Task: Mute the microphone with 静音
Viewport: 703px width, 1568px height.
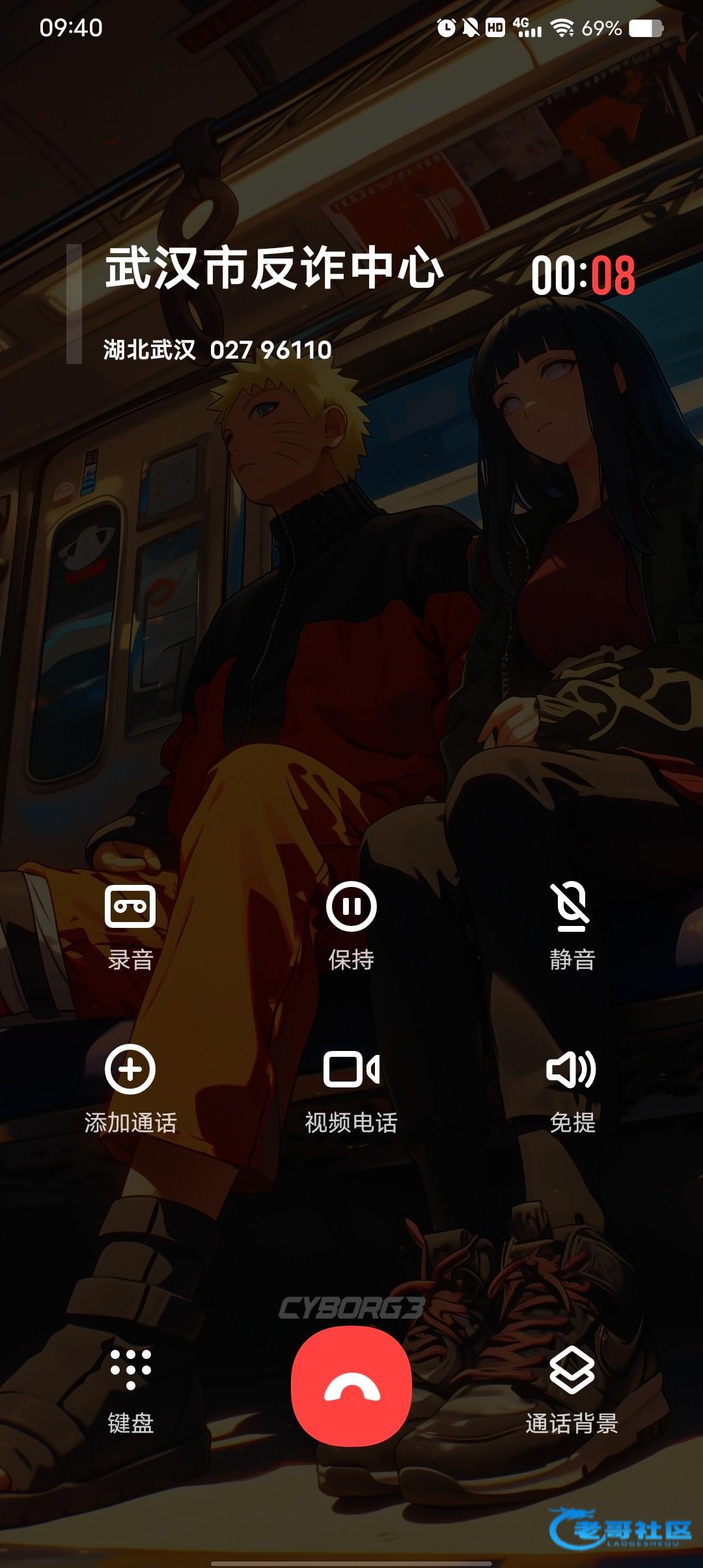Action: 572,925
